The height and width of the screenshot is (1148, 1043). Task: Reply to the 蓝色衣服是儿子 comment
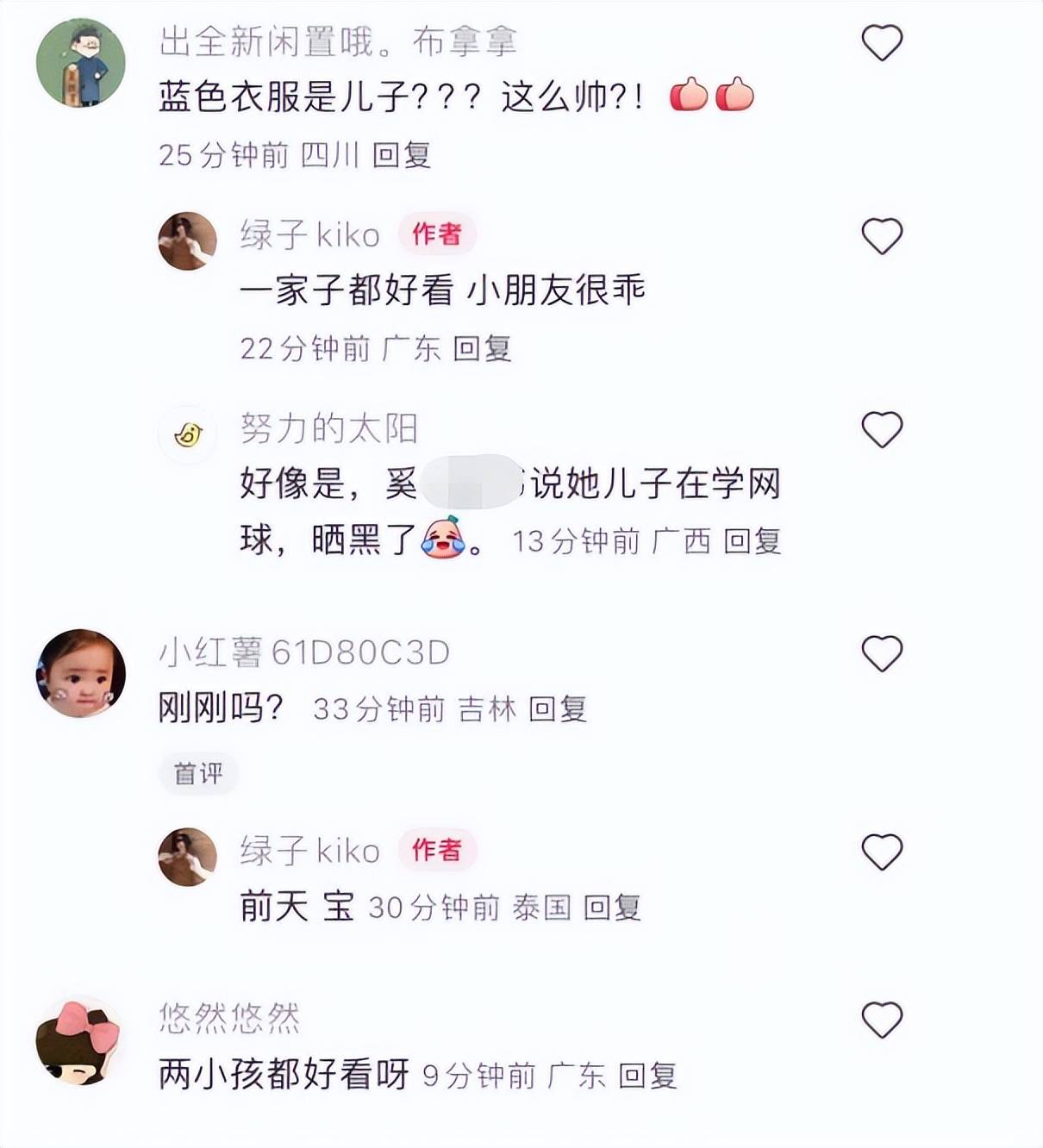click(401, 155)
